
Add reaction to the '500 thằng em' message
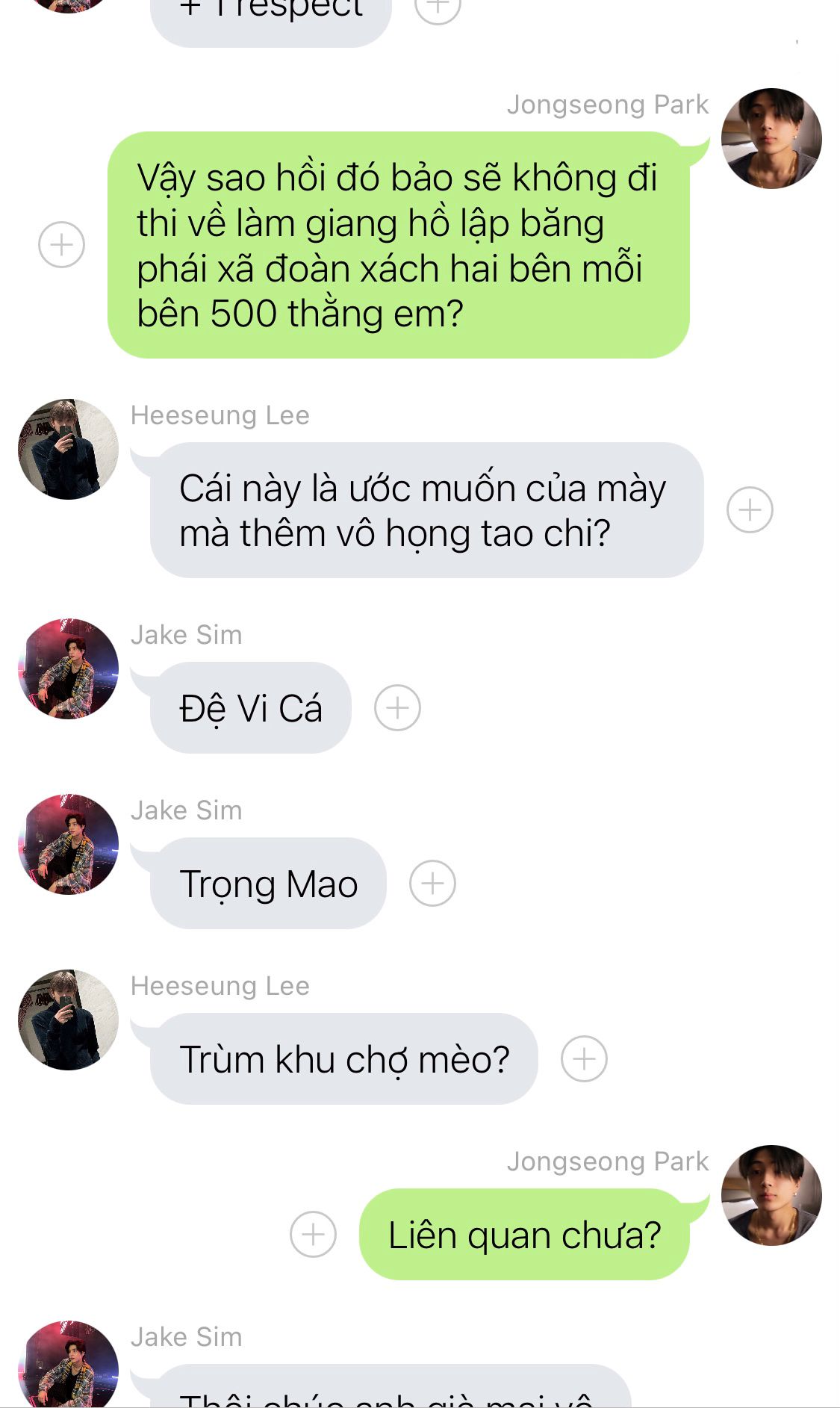click(61, 244)
